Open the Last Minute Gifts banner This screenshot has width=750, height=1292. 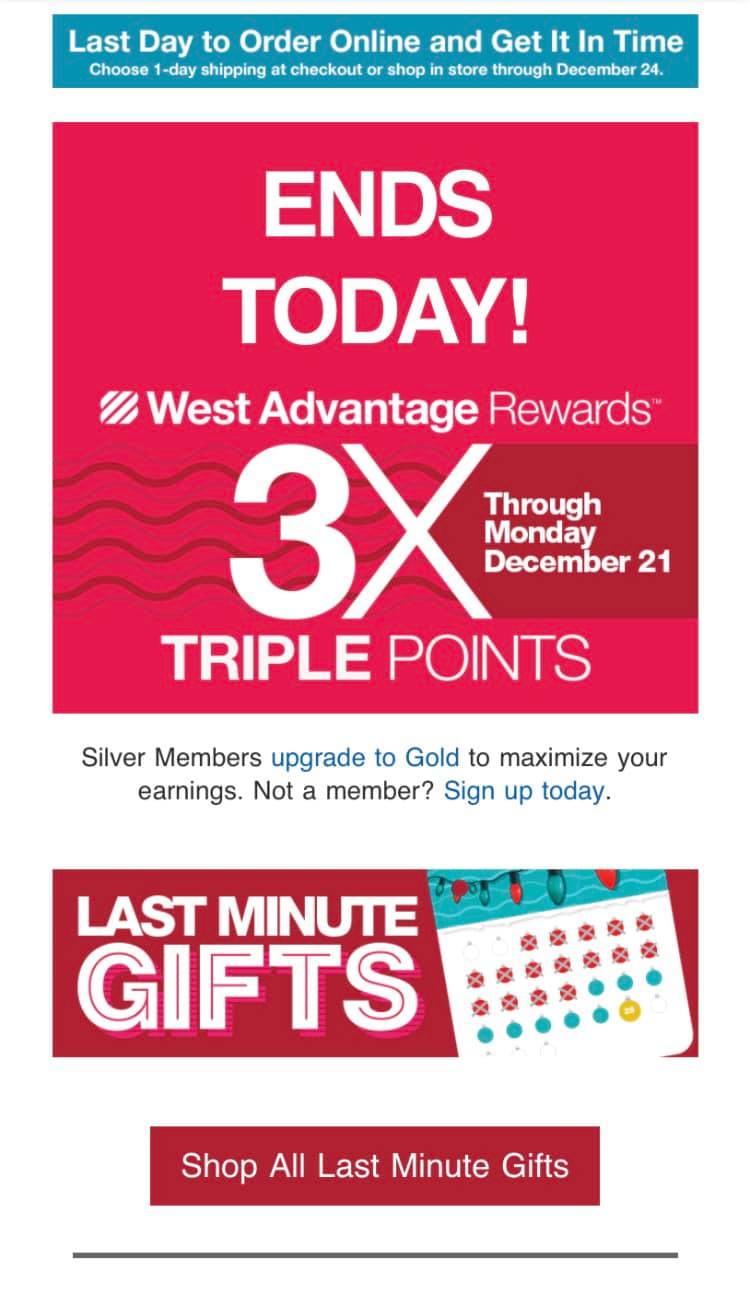pyautogui.click(x=375, y=963)
